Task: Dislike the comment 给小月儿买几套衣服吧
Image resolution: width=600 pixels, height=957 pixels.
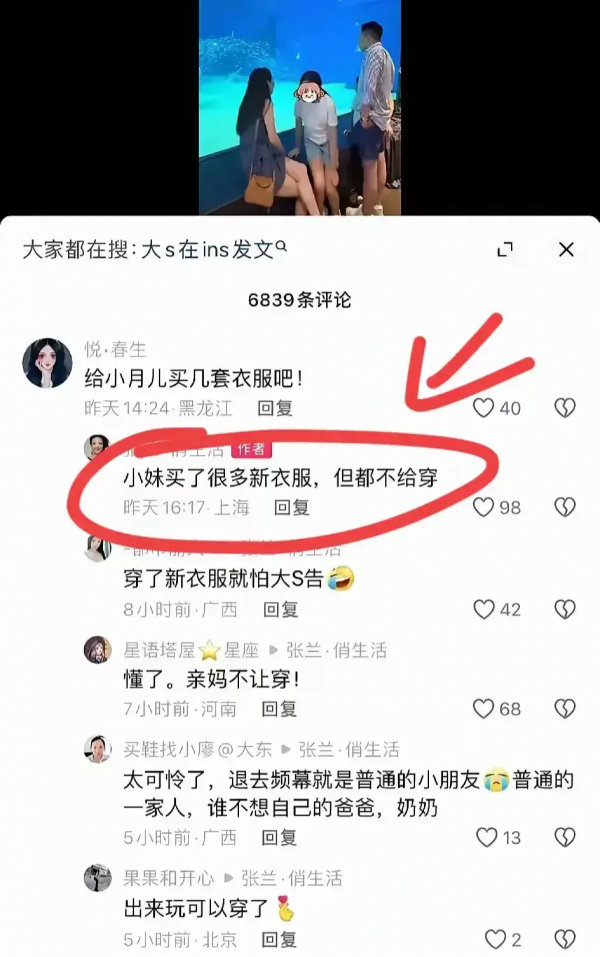Action: click(x=565, y=408)
